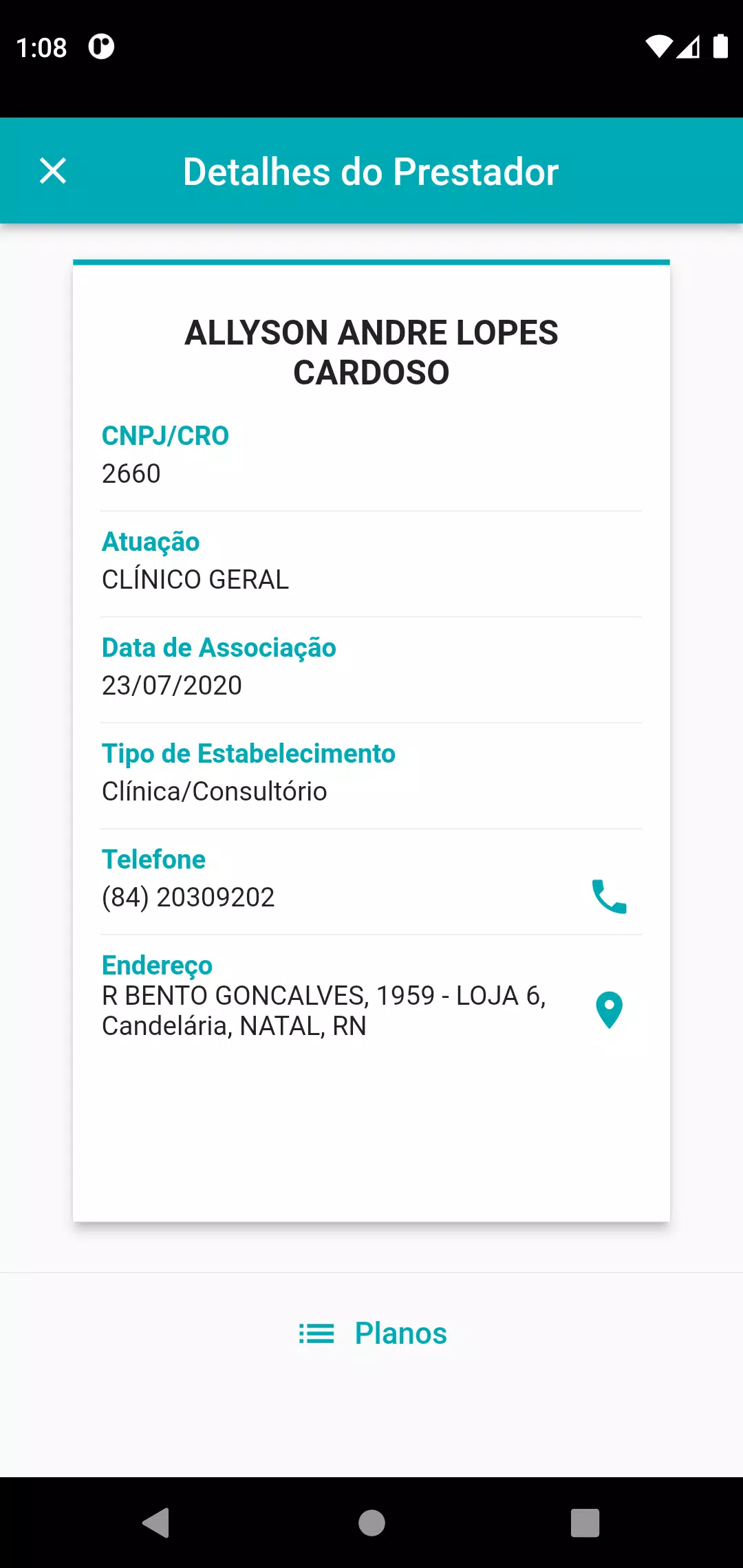This screenshot has width=743, height=1568.
Task: Go to the Android home screen
Action: click(x=371, y=1523)
